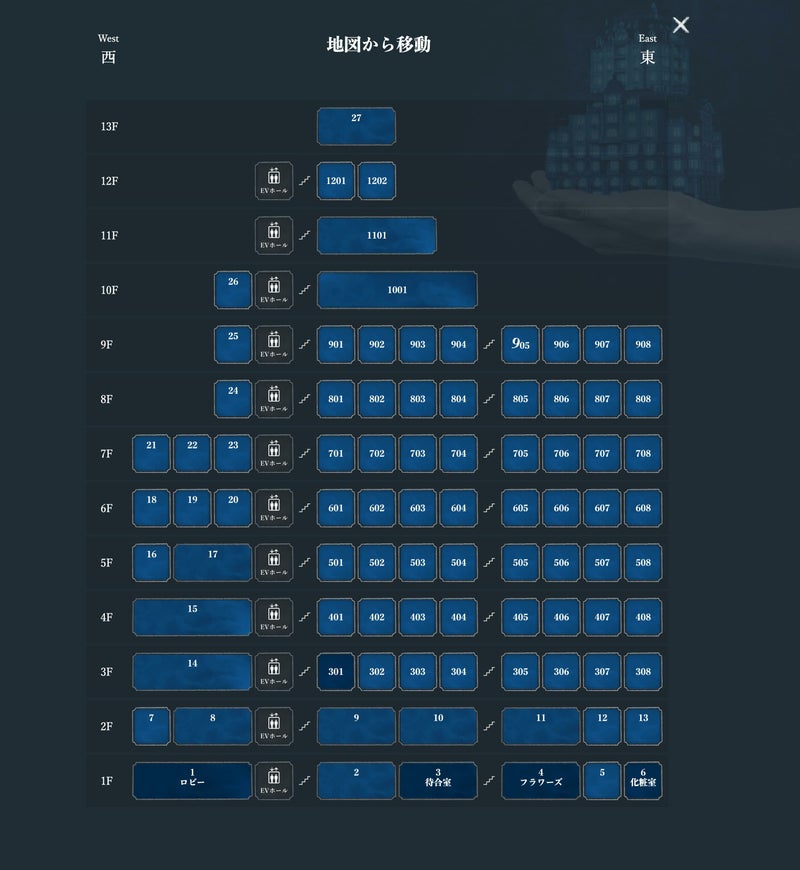Choose room 603
Image resolution: width=800 pixels, height=870 pixels.
(x=417, y=508)
